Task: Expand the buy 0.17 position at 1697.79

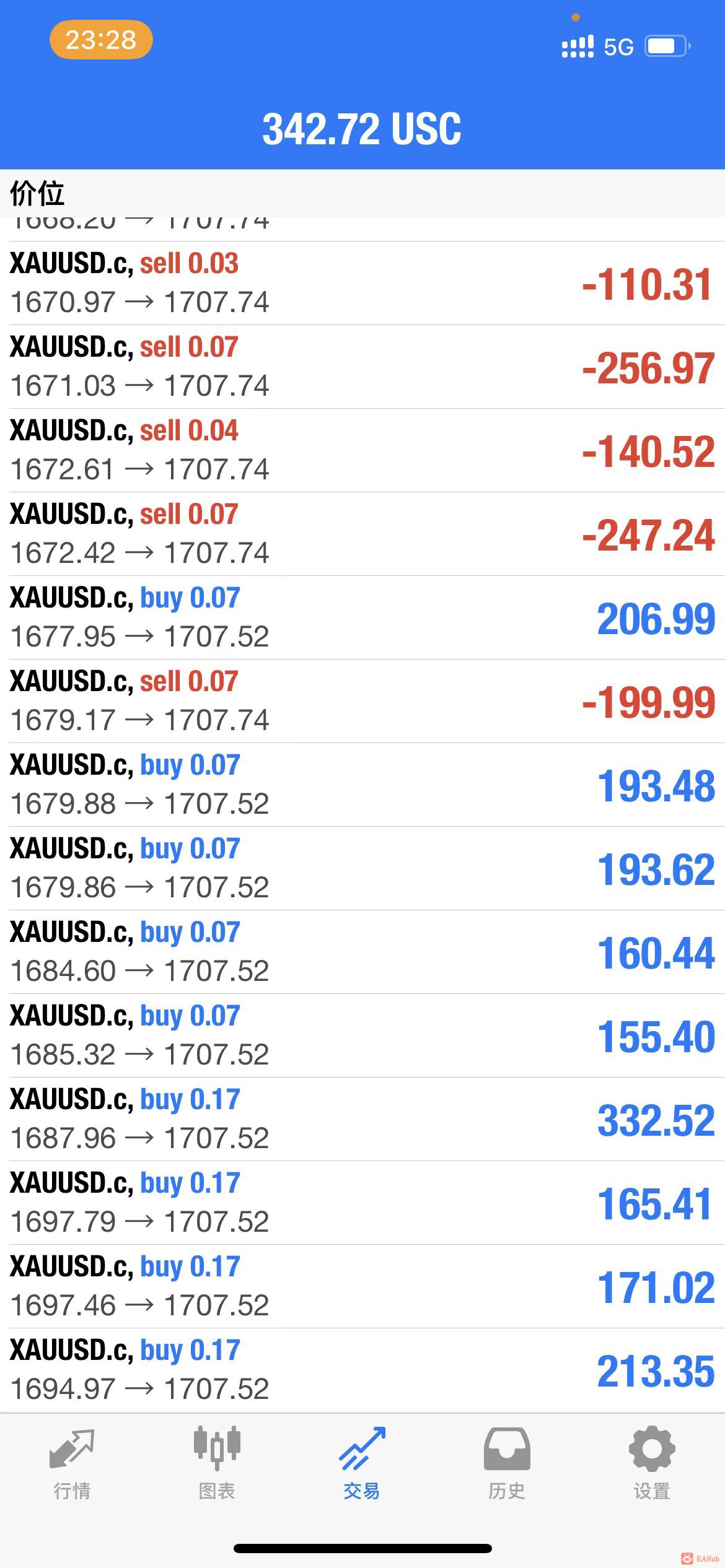Action: point(362,1203)
